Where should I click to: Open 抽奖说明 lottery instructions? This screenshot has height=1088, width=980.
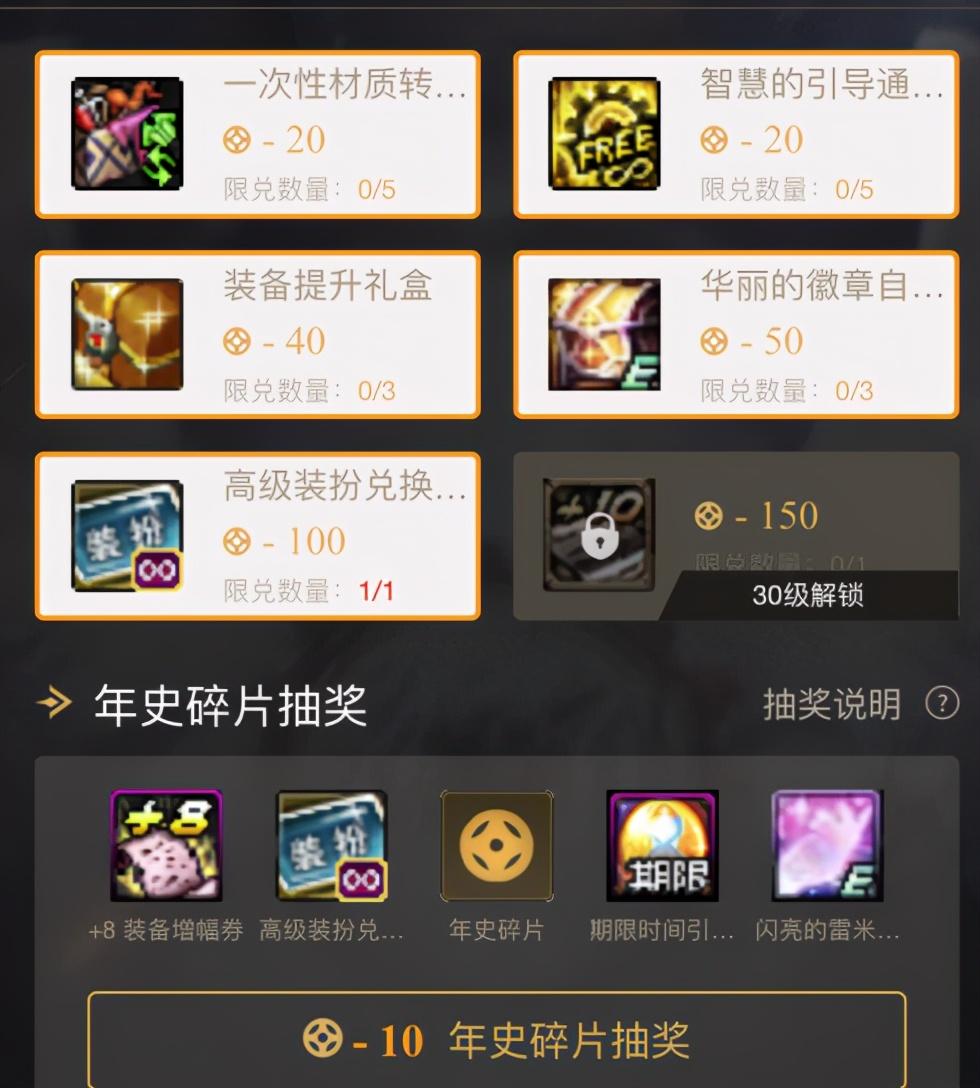click(860, 705)
